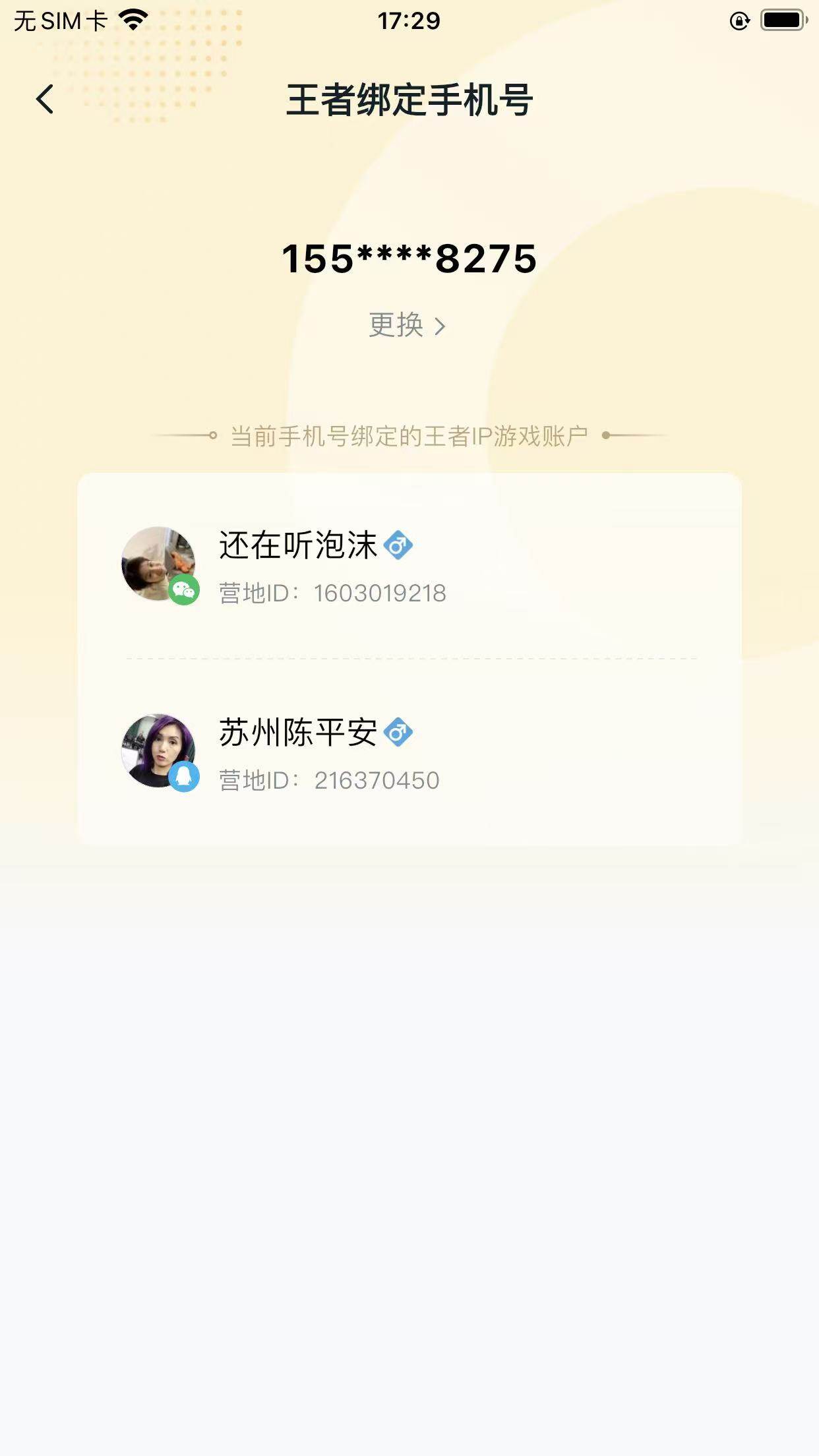The image size is (819, 1456).
Task: Expand details for 营地ID 1603019218
Action: pyautogui.click(x=333, y=593)
